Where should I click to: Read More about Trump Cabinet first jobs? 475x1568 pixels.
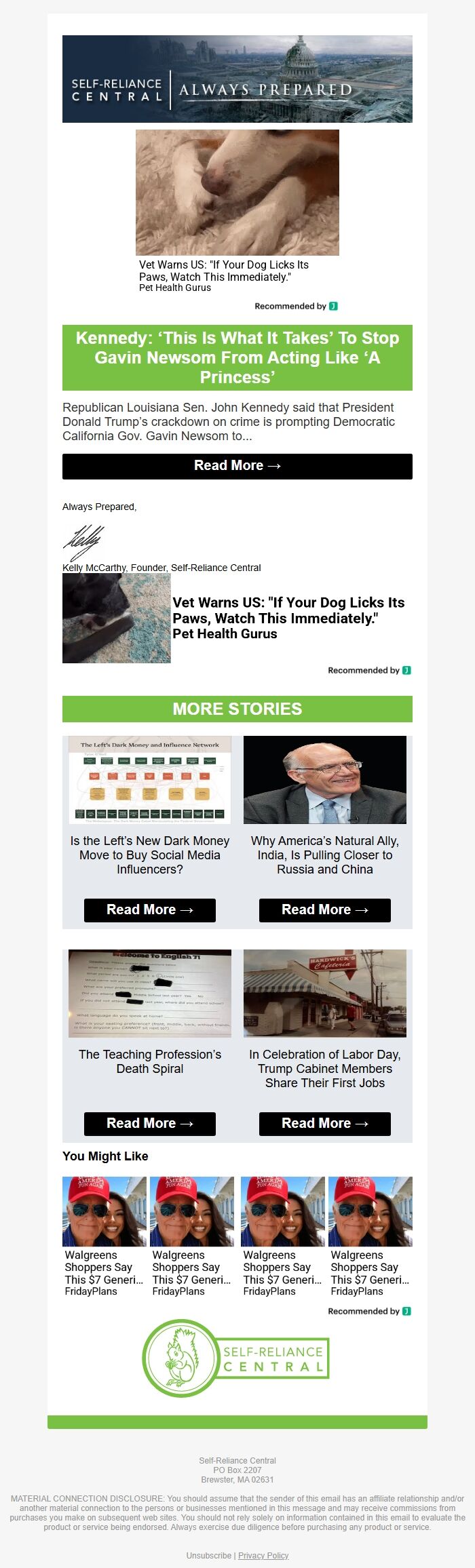324,1123
